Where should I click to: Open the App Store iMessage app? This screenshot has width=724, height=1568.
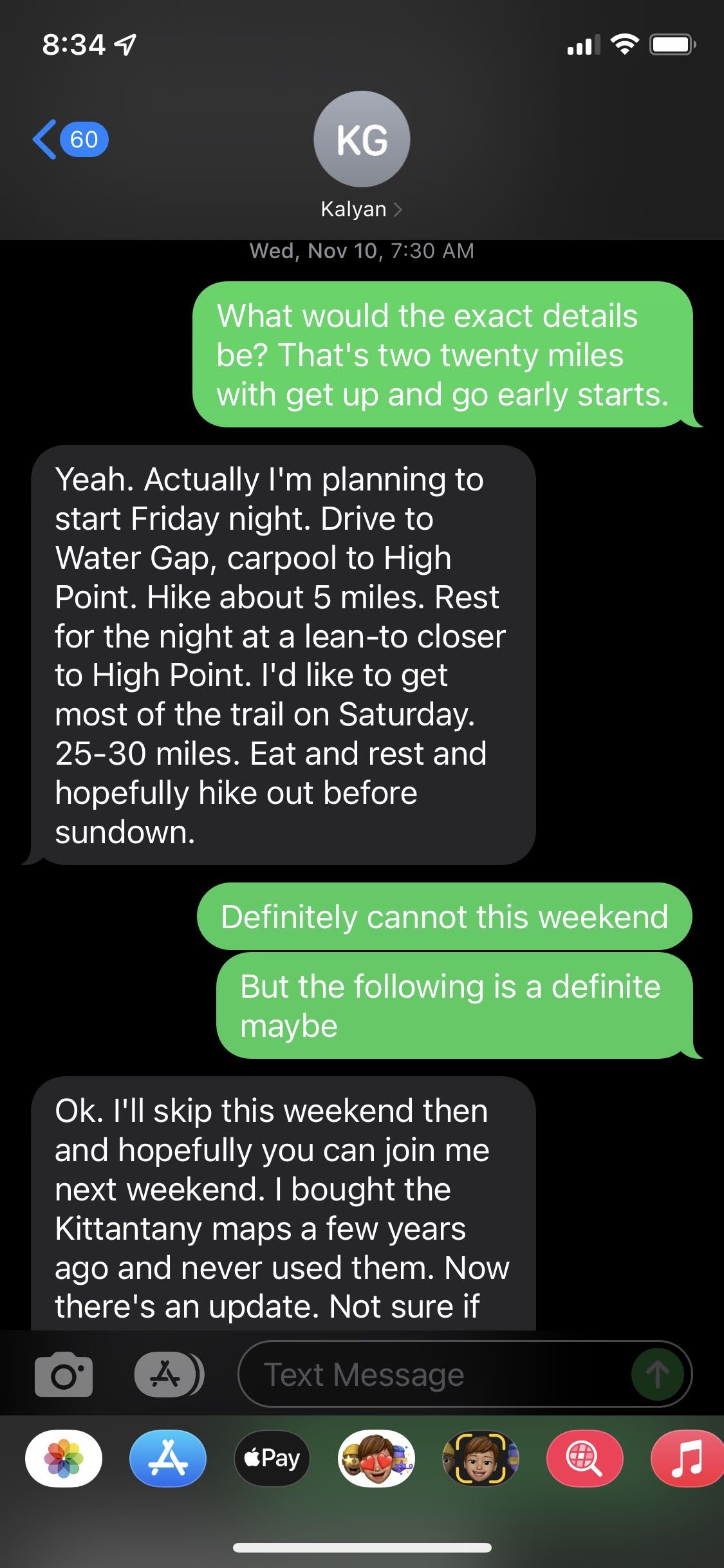click(168, 1458)
